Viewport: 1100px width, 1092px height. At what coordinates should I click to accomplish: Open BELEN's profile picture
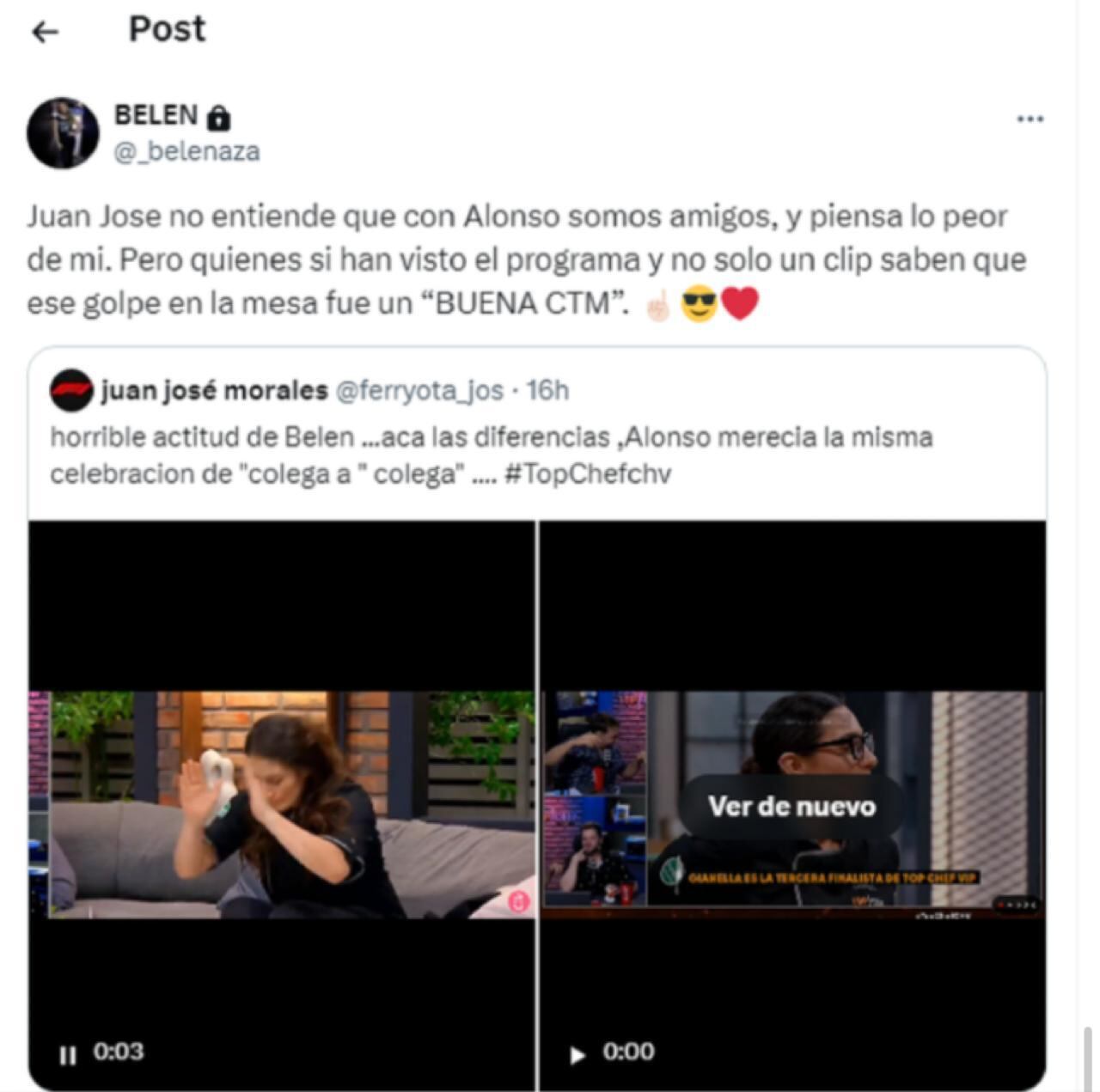point(63,133)
